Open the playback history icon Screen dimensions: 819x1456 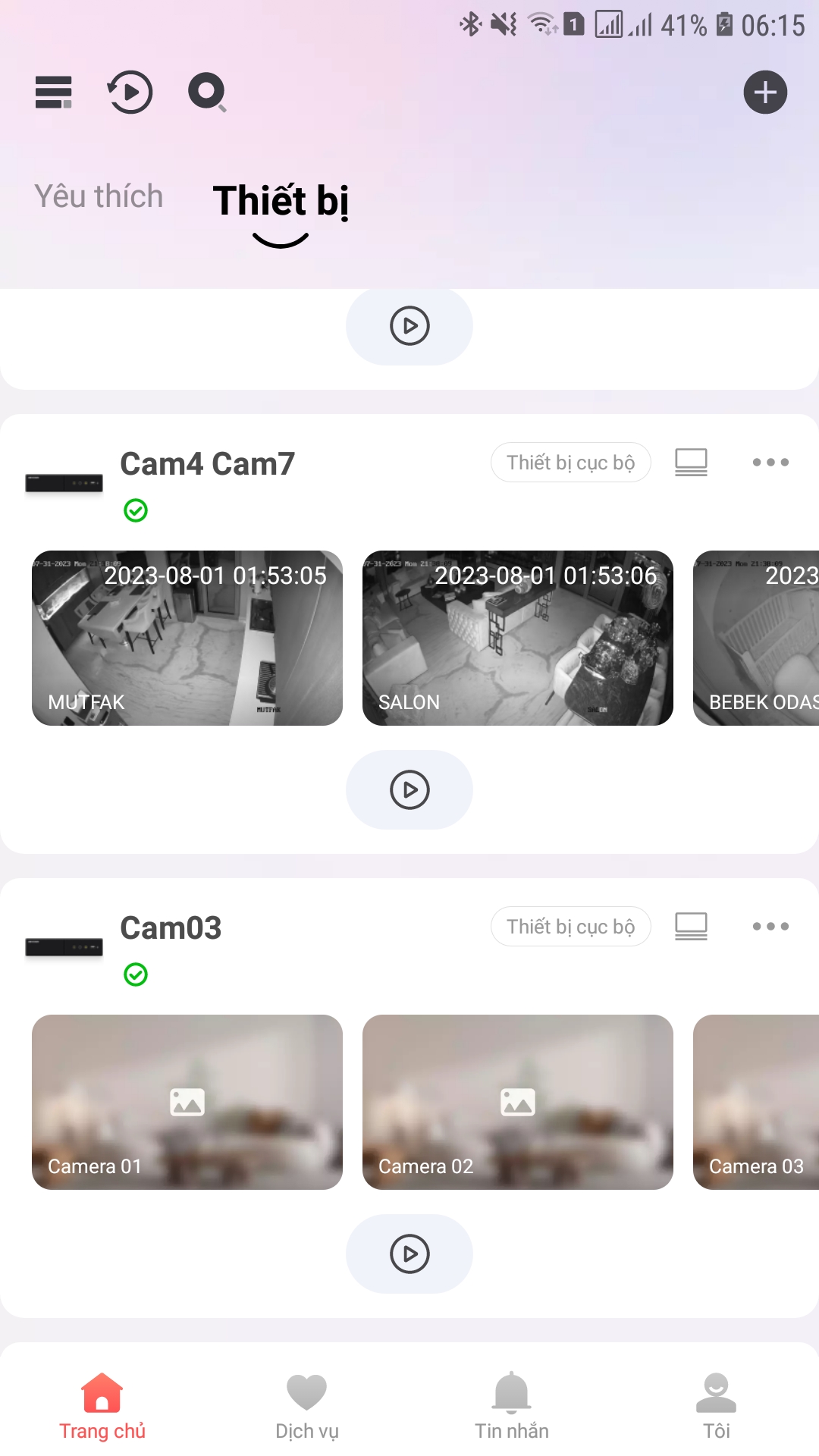pyautogui.click(x=130, y=93)
